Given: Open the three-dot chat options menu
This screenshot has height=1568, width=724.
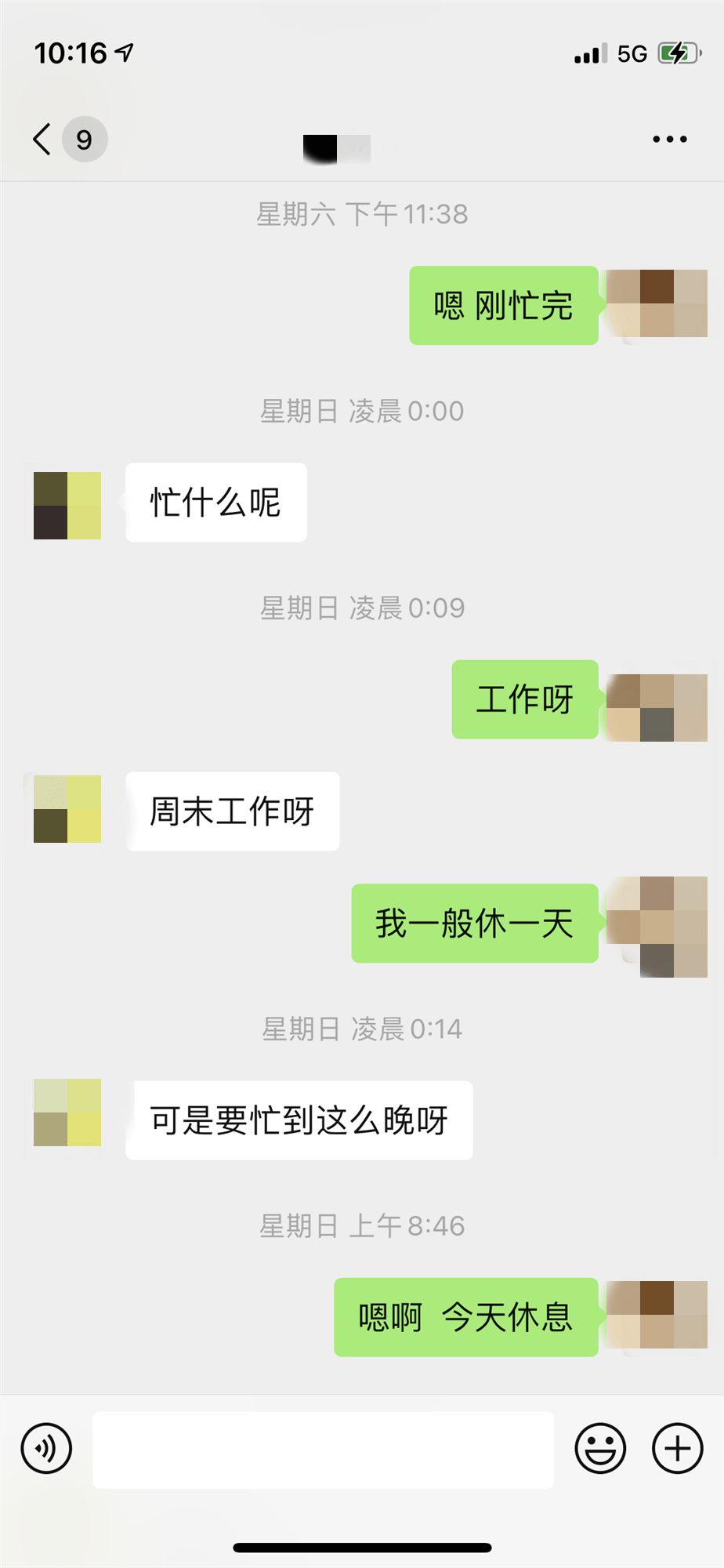Looking at the screenshot, I should click(670, 140).
